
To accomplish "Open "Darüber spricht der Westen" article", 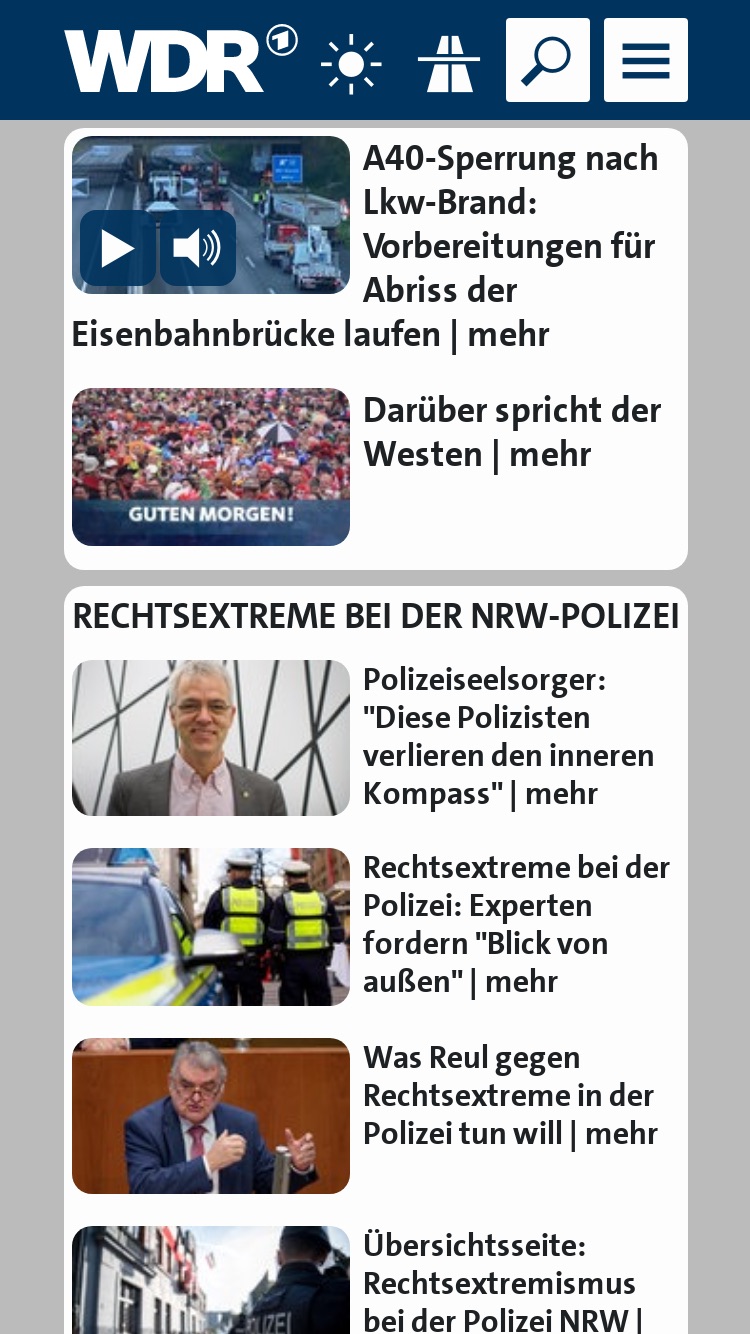I will click(x=512, y=432).
